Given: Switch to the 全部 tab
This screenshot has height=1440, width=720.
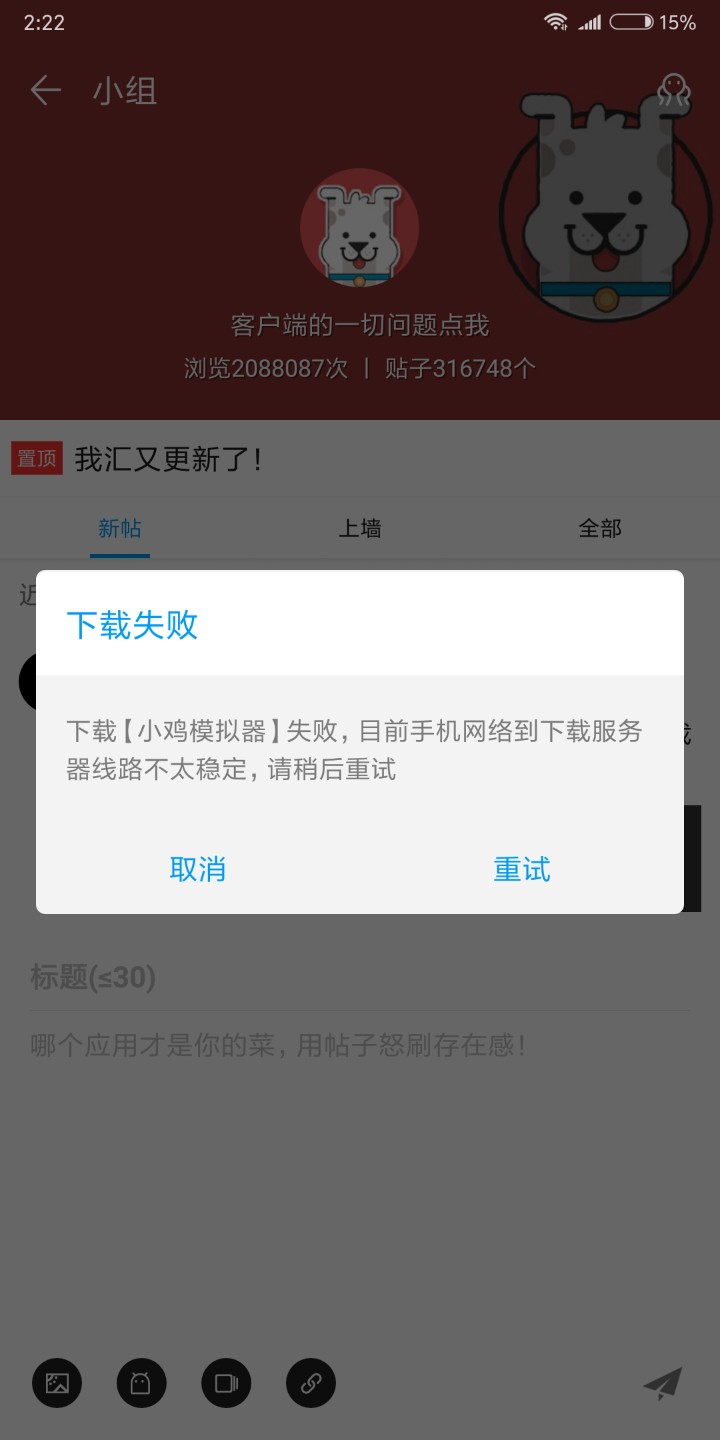Looking at the screenshot, I should (600, 528).
